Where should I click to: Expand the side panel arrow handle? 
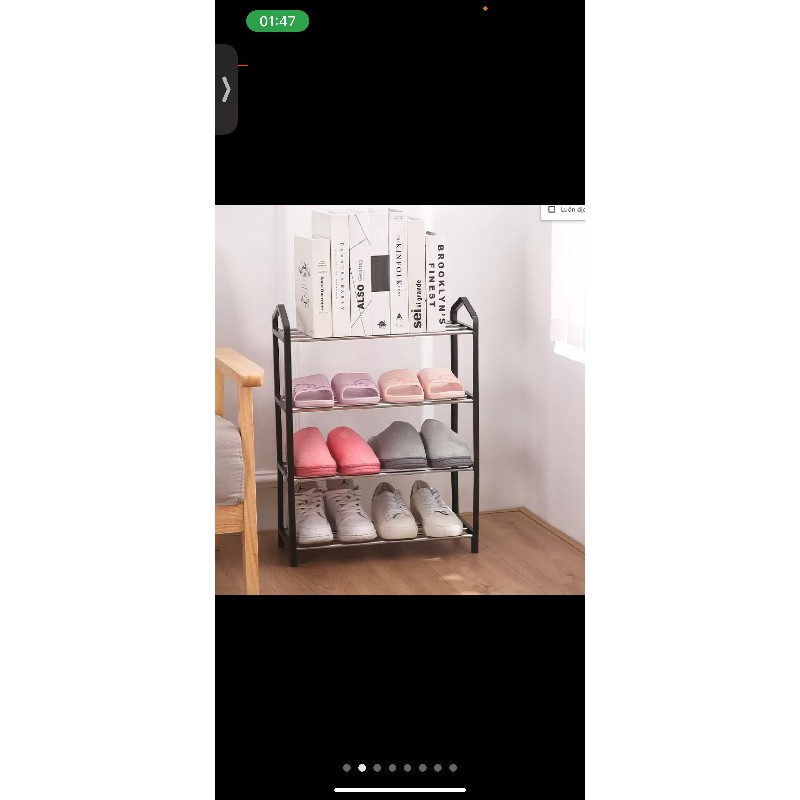click(x=226, y=90)
